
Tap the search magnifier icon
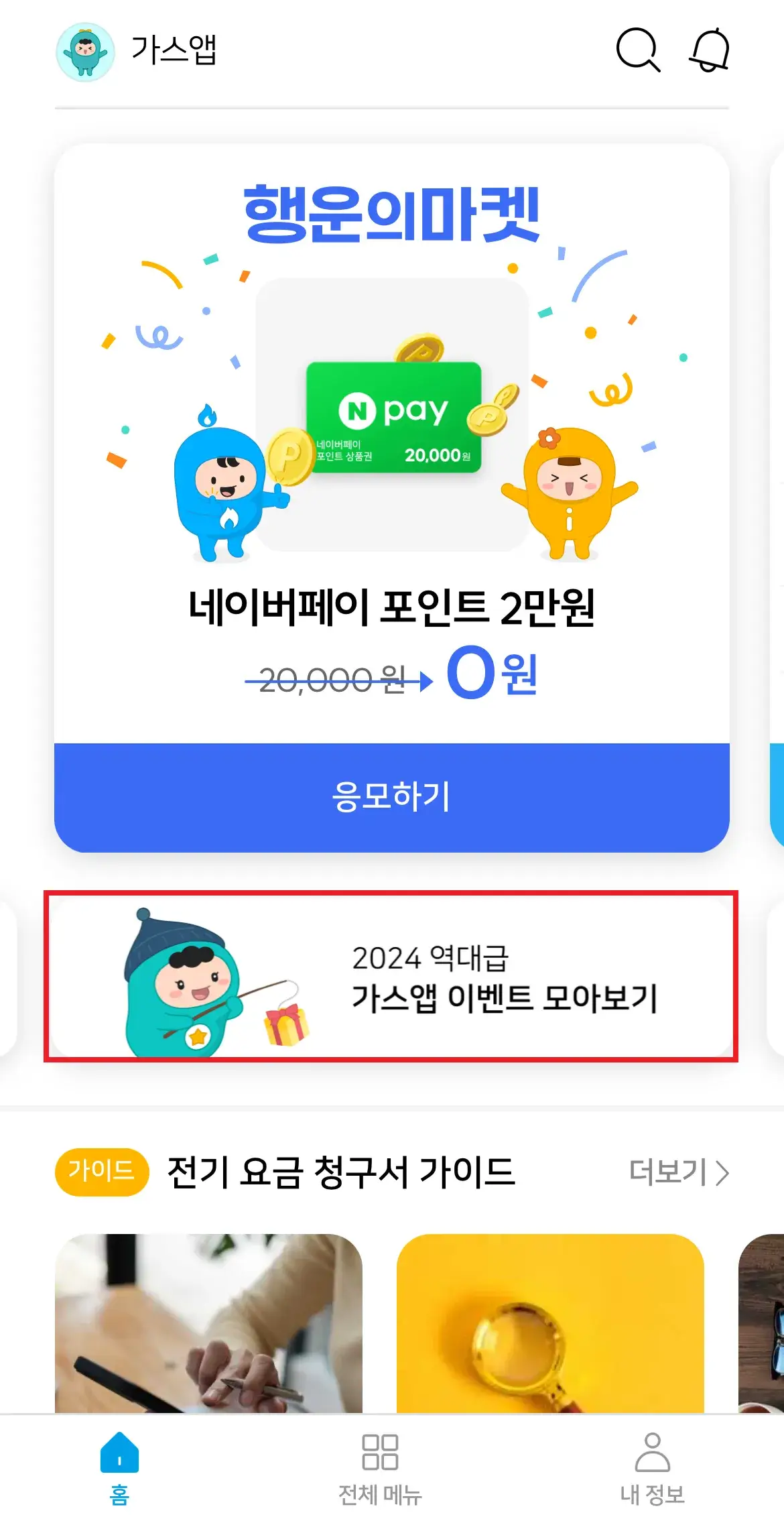pyautogui.click(x=637, y=51)
